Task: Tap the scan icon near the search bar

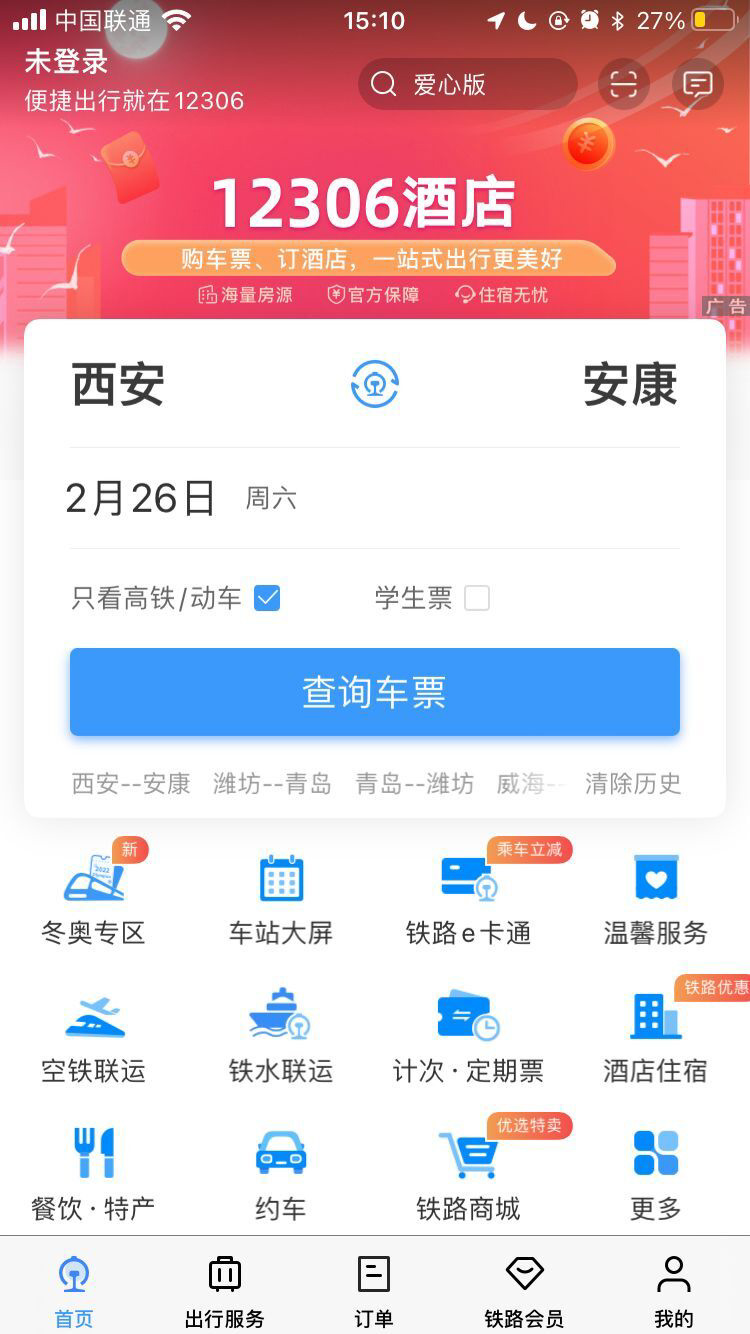Action: coord(623,84)
